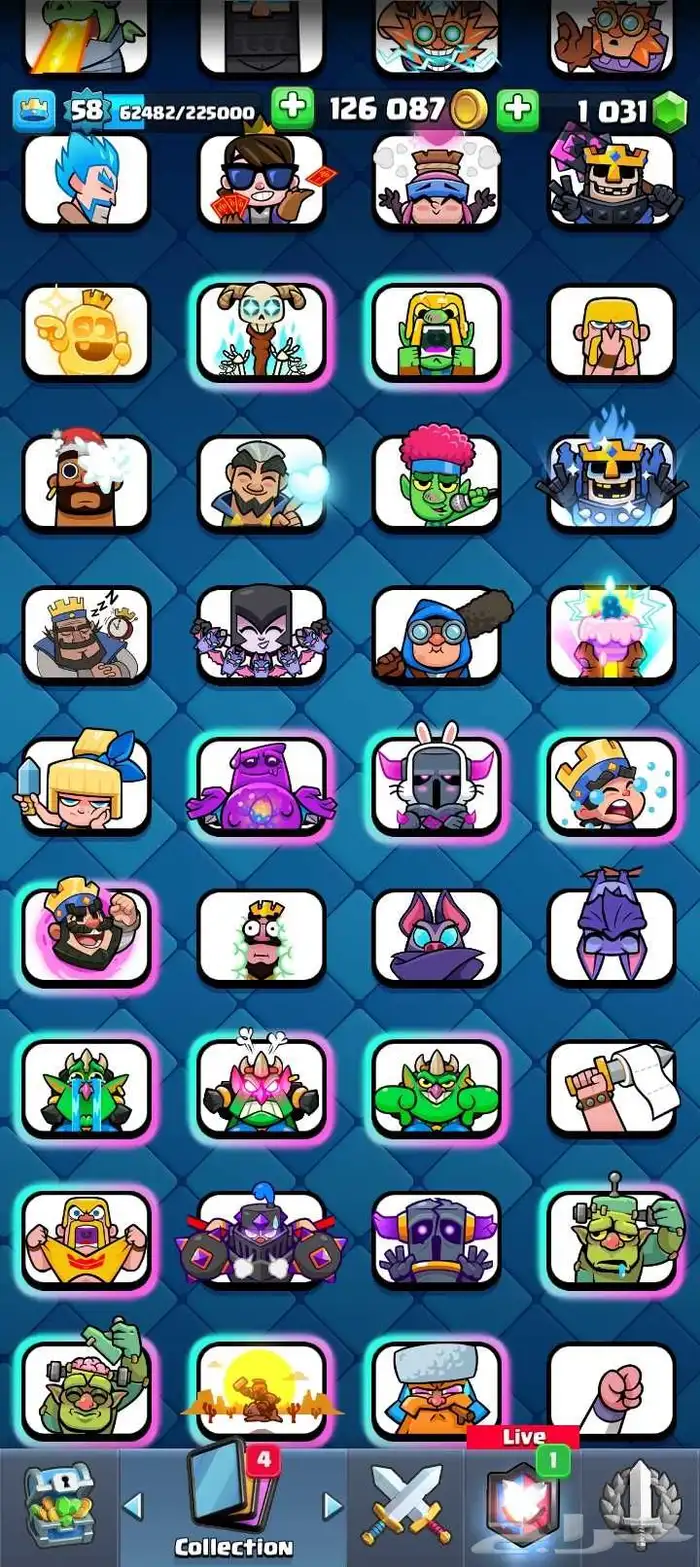Image resolution: width=700 pixels, height=1567 pixels.
Task: Select the sunglasses King with cards emote
Action: coord(261,180)
